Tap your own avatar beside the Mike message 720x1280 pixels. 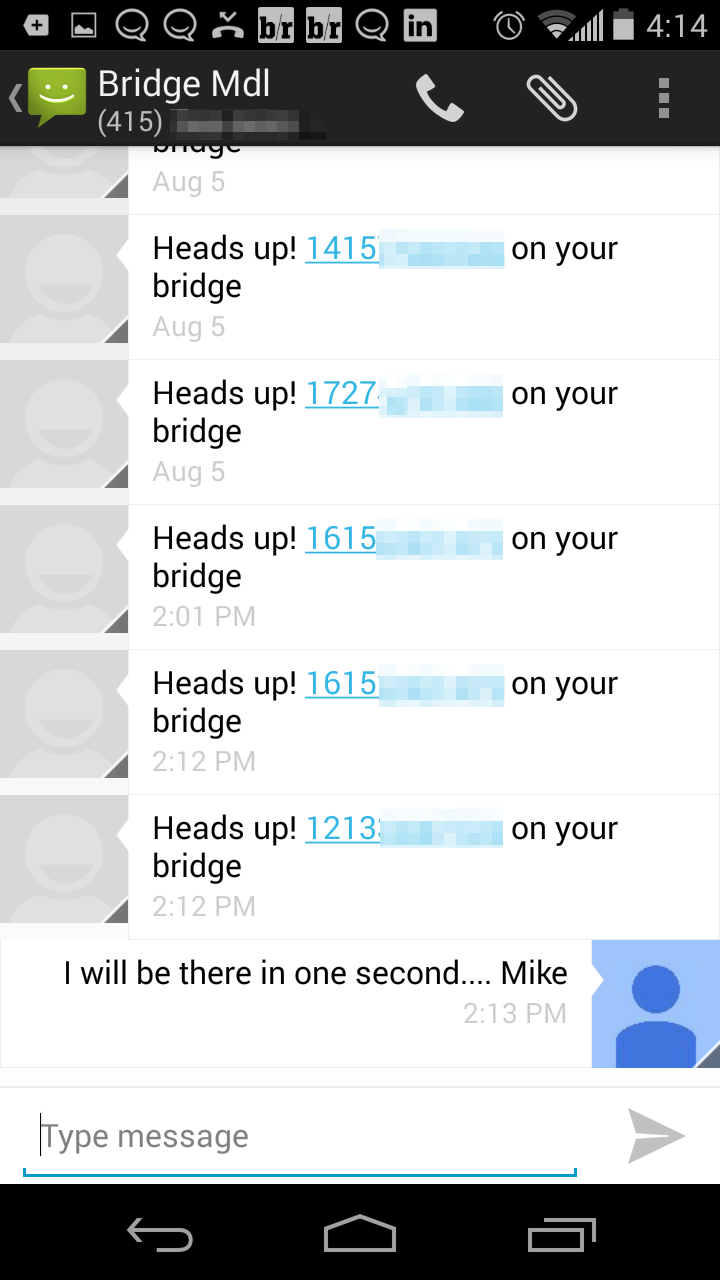coord(655,1003)
